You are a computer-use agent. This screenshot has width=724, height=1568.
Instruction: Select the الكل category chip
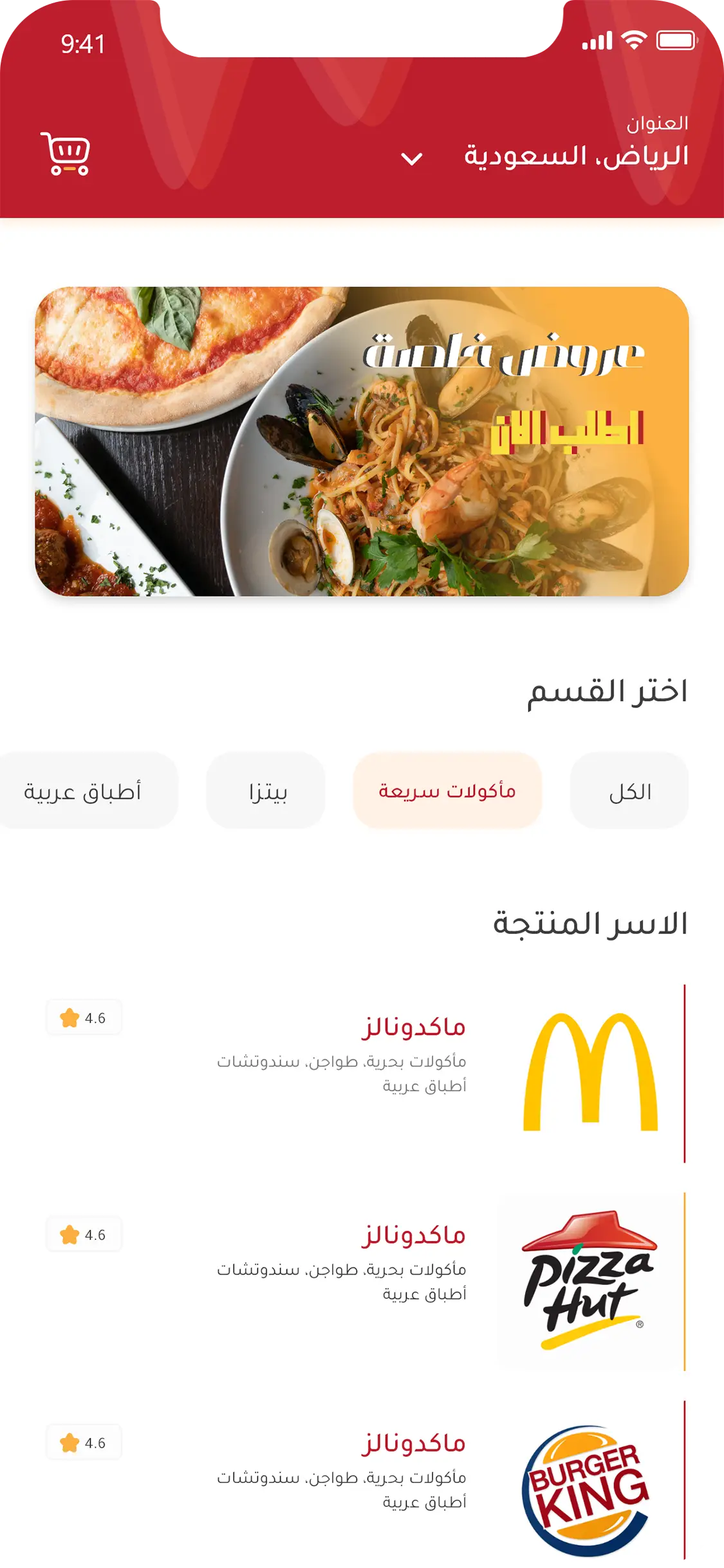point(629,790)
